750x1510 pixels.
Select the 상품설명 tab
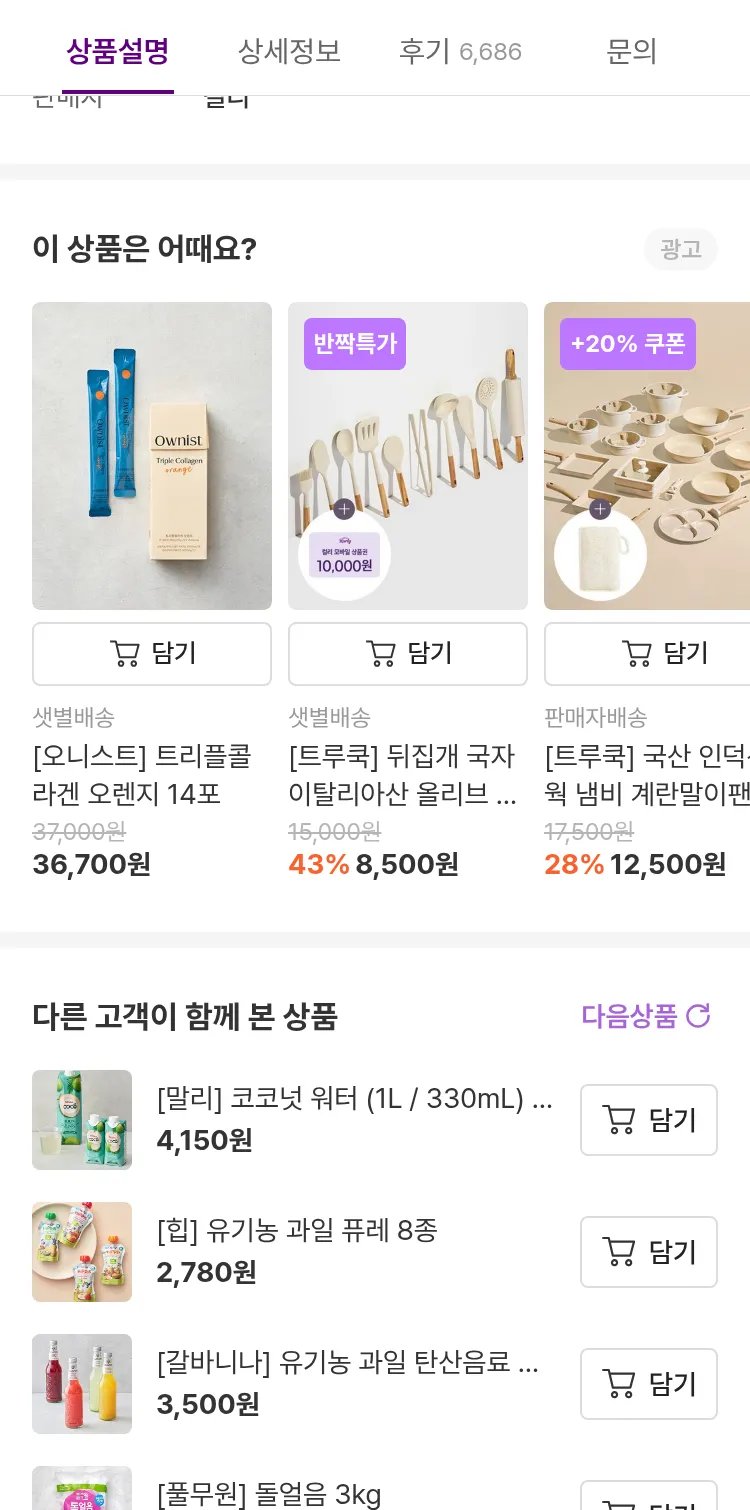point(118,51)
